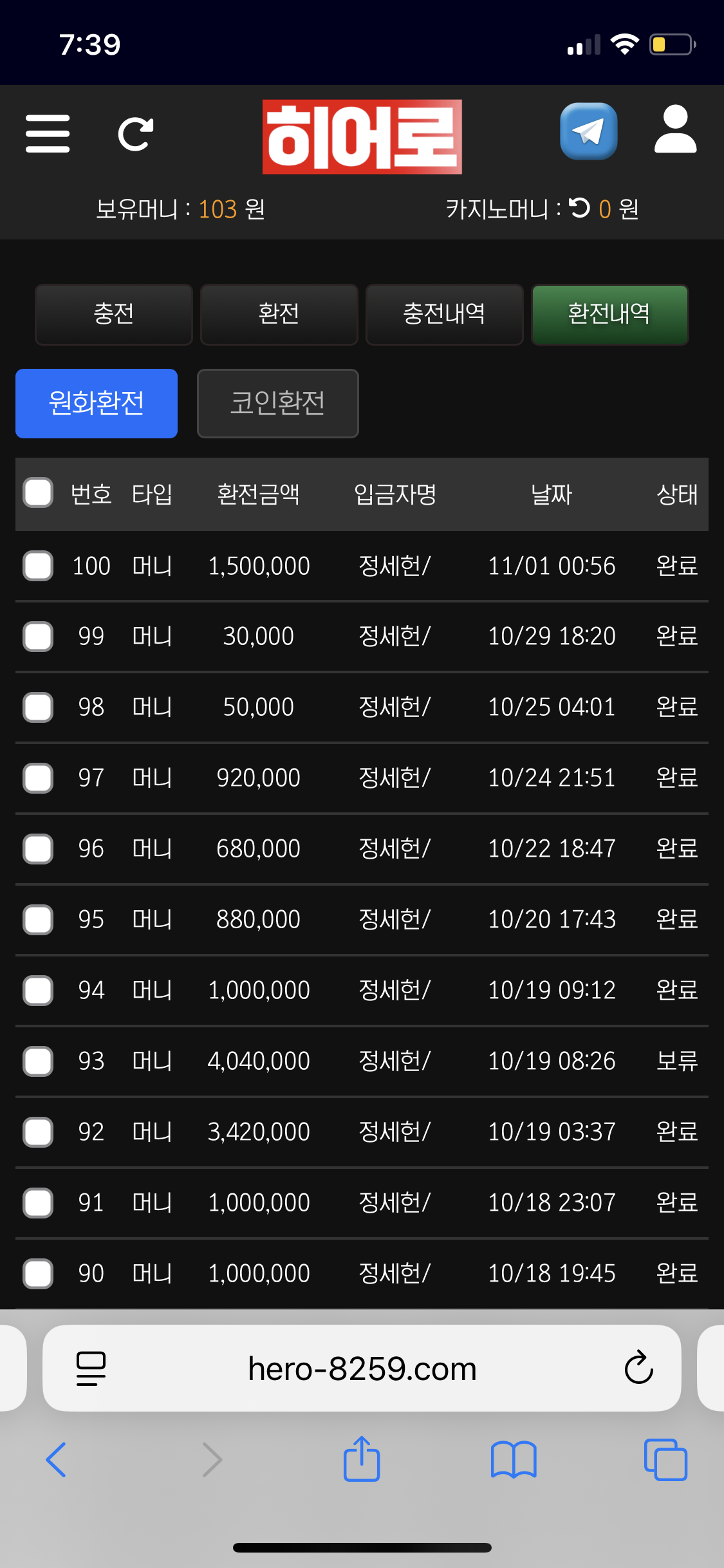The width and height of the screenshot is (724, 1568).
Task: Select the 원화환전 button
Action: tap(97, 404)
